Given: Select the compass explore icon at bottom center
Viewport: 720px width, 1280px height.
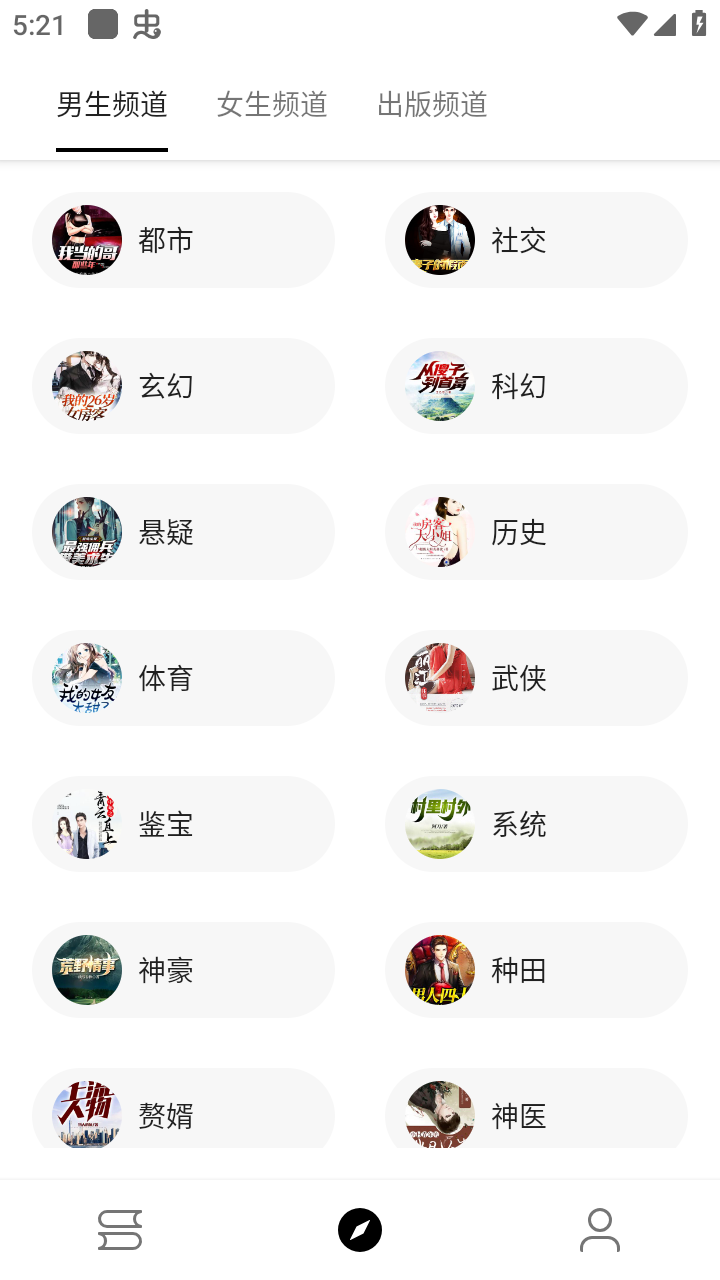Looking at the screenshot, I should 361,1229.
